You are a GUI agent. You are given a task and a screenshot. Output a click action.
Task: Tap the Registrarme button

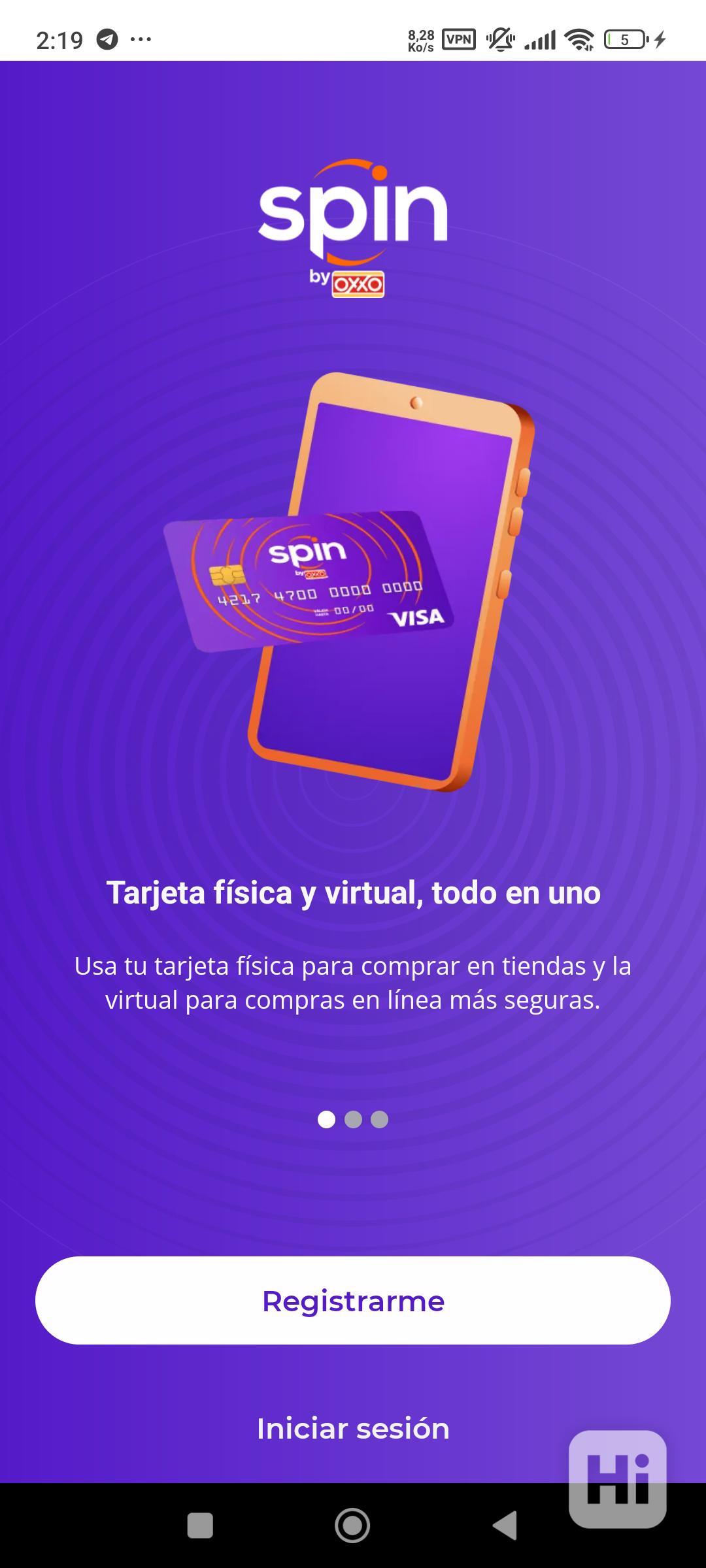click(x=353, y=1300)
